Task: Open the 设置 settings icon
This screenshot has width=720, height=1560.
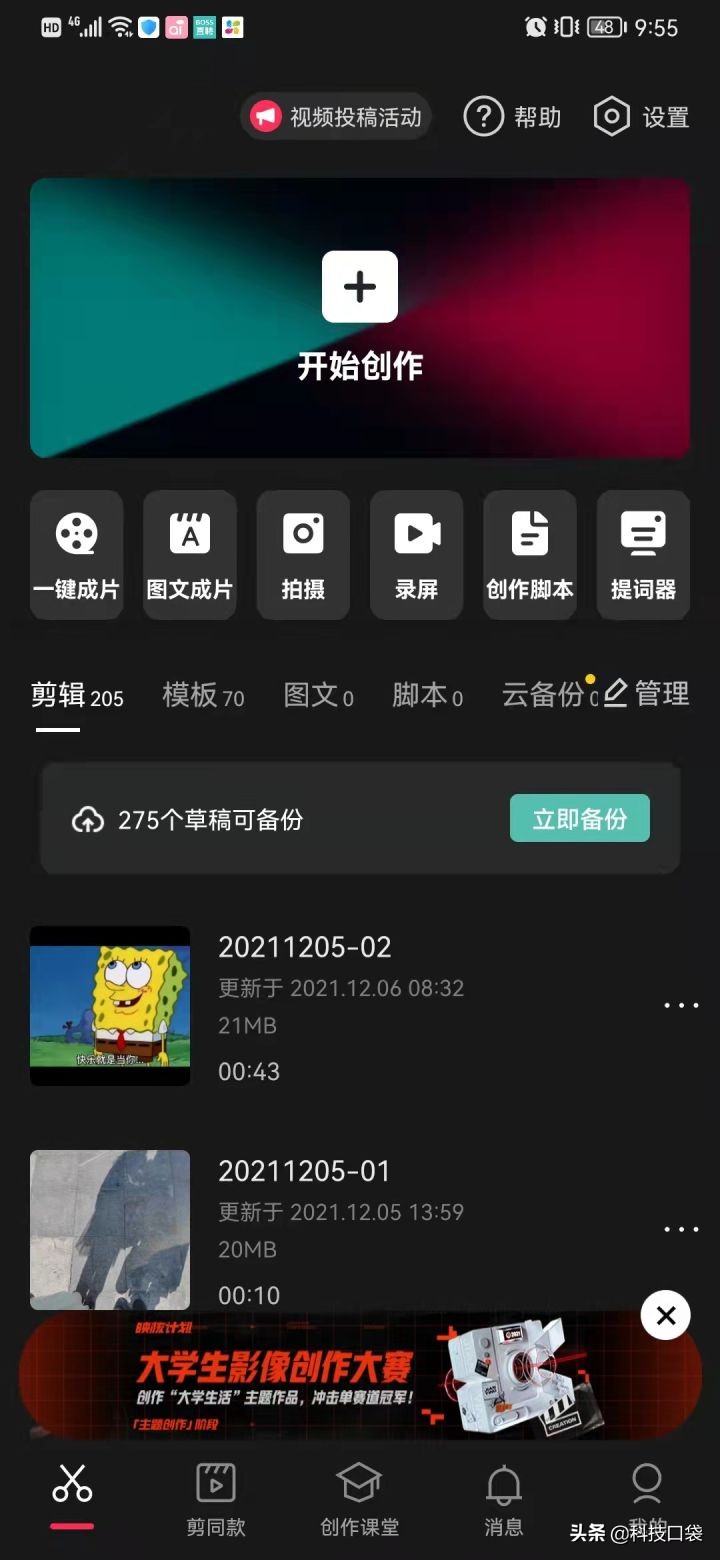Action: click(x=610, y=116)
